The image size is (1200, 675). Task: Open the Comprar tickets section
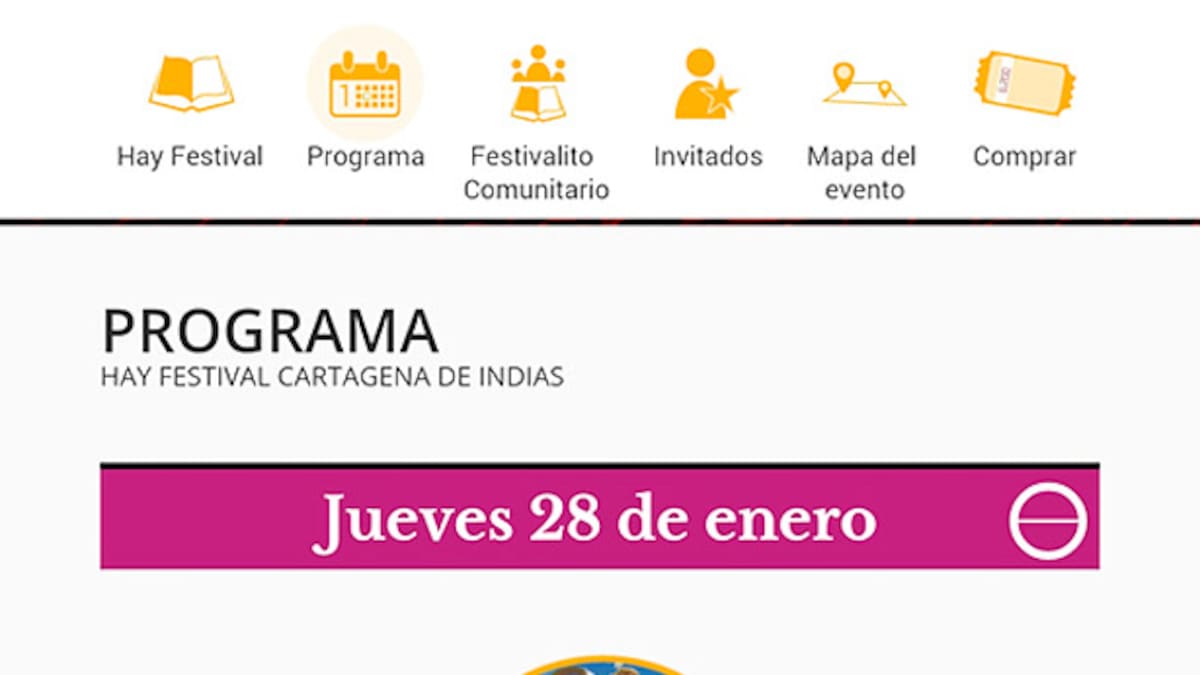point(1024,110)
